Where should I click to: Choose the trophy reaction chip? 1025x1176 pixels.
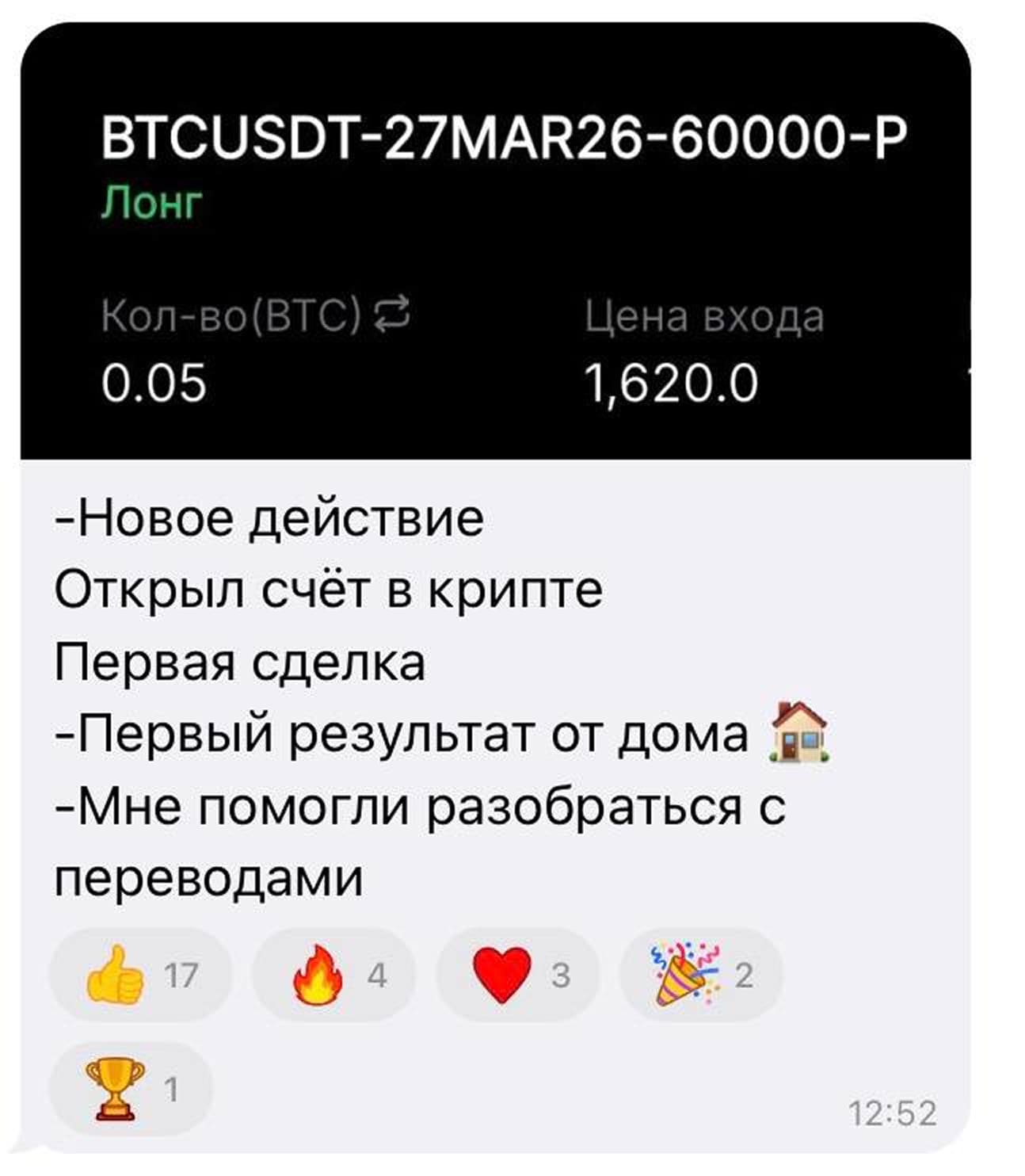131,1089
